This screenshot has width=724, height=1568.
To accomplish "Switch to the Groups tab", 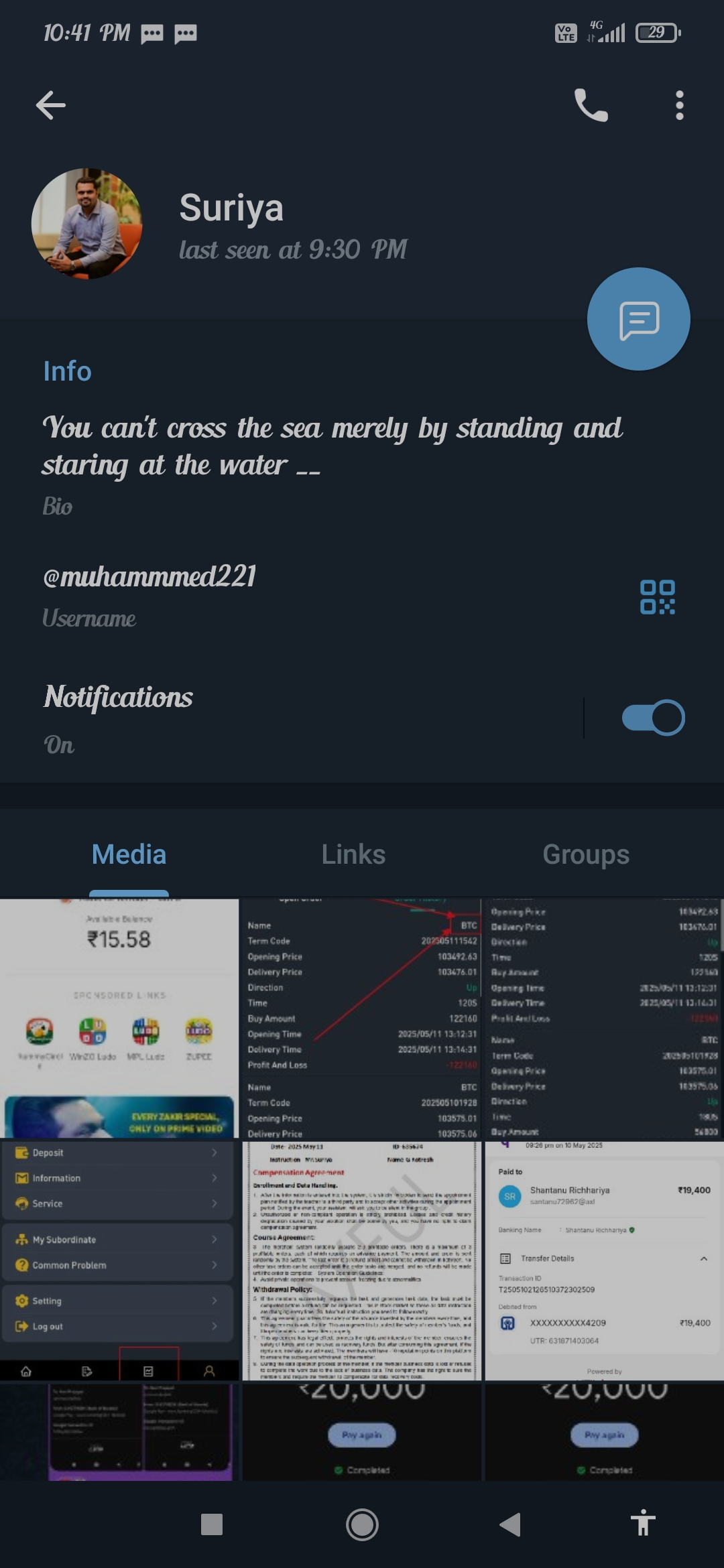I will [585, 854].
